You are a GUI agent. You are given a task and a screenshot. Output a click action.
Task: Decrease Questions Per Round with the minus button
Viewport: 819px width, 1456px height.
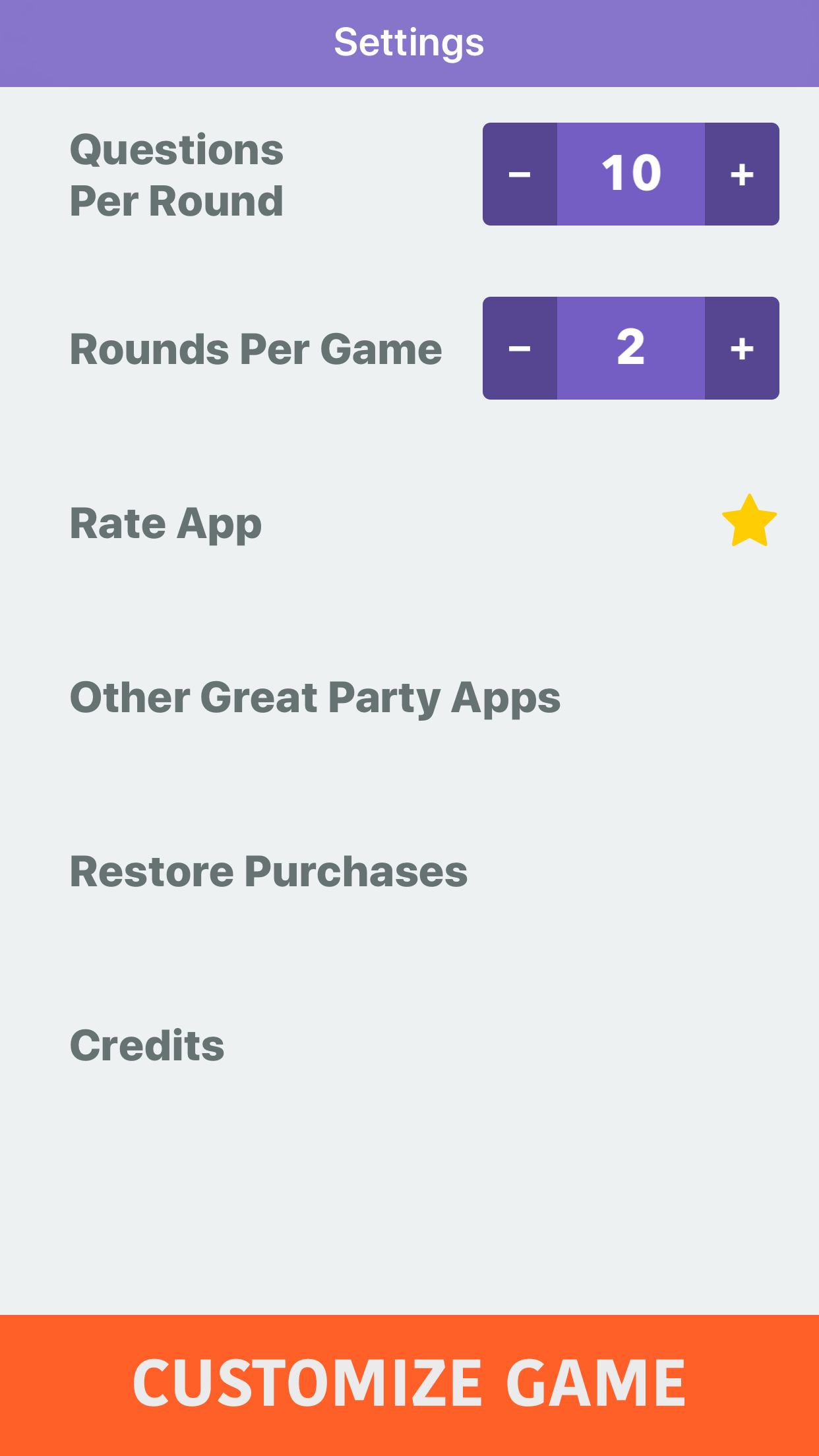pyautogui.click(x=521, y=173)
